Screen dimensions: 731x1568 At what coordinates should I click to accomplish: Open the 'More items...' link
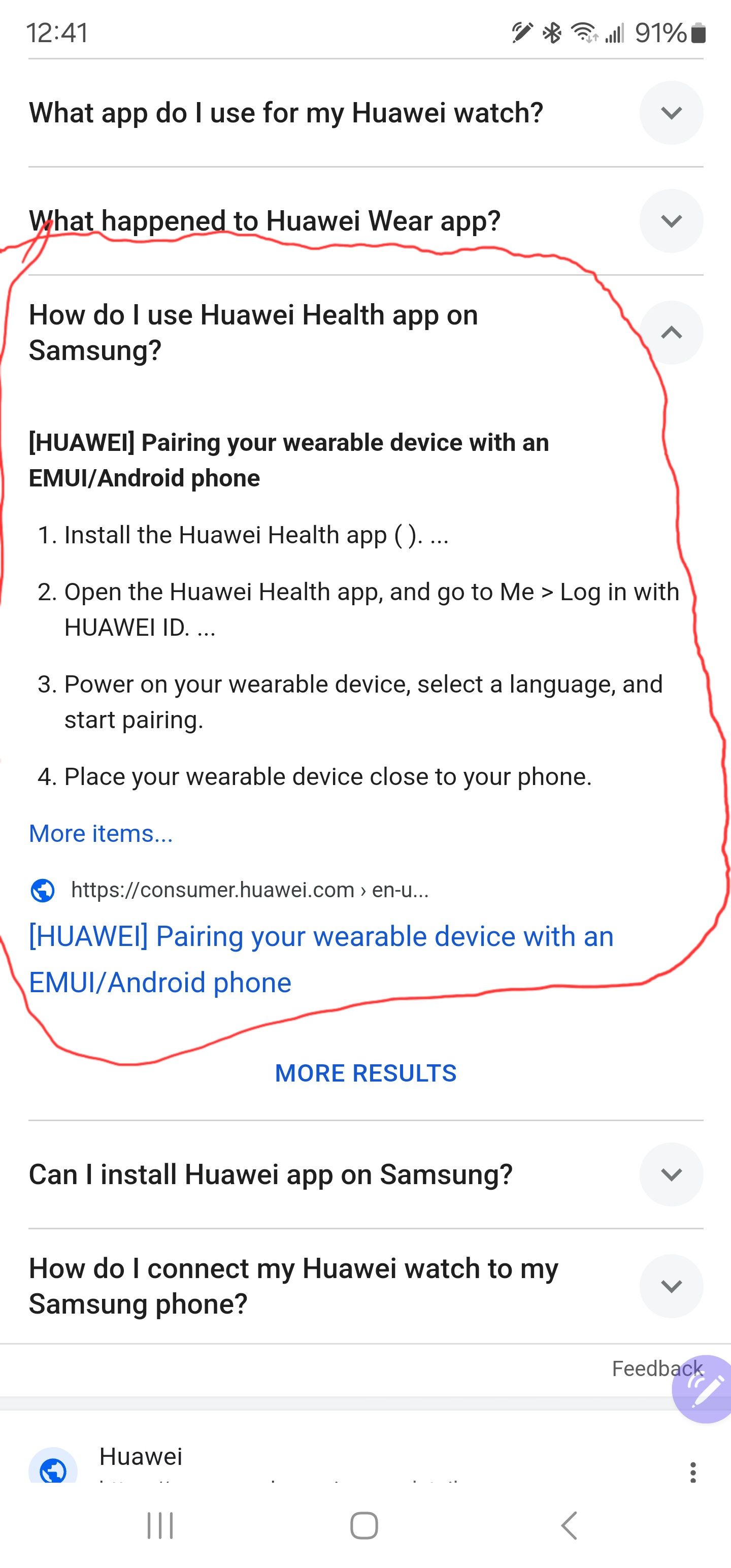click(101, 833)
